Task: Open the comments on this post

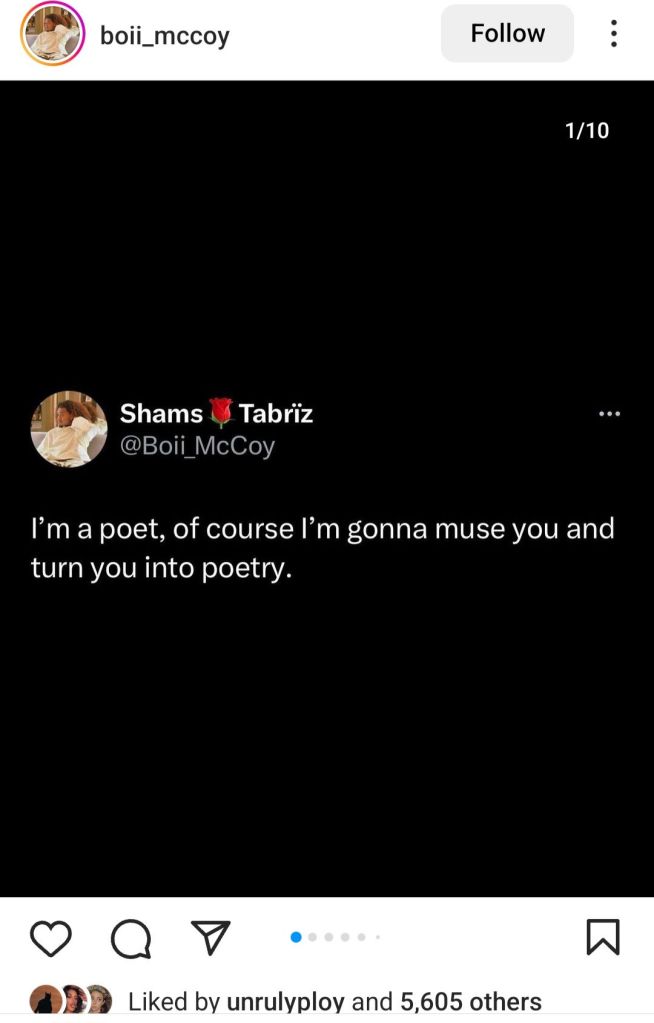Action: (130, 938)
